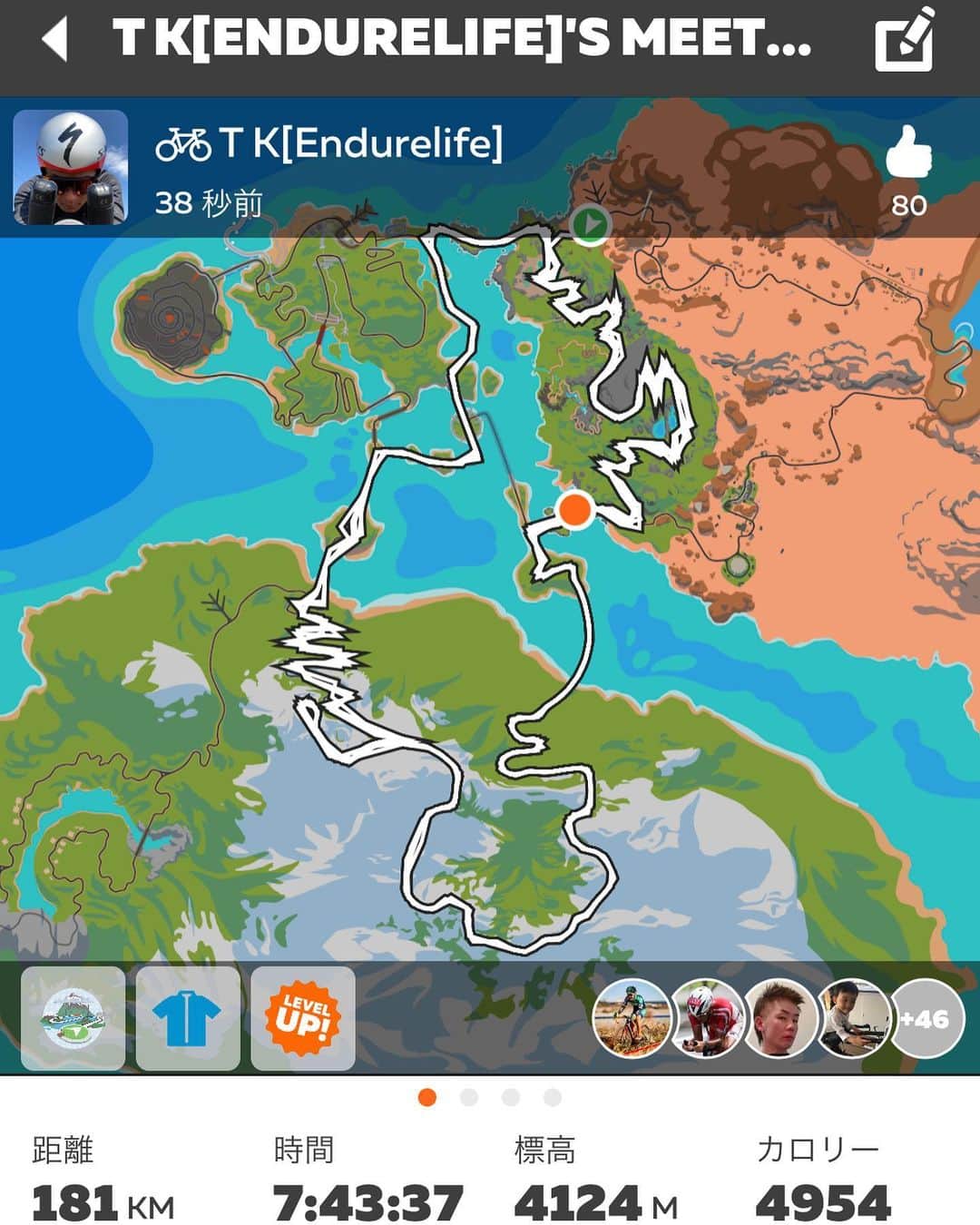Jump to the last page dot
The image size is (980, 1225).
[553, 1098]
